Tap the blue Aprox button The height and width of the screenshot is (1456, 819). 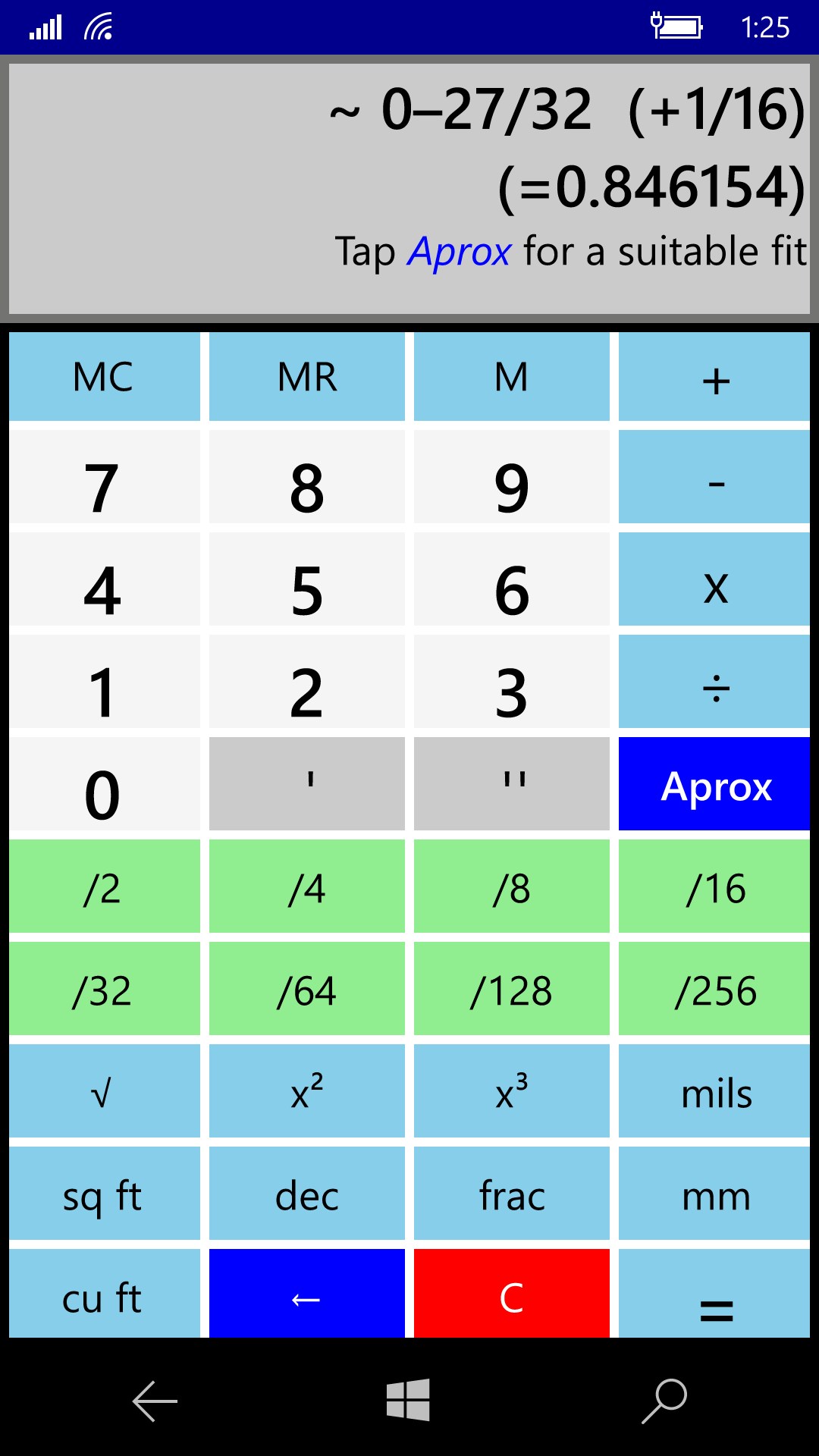click(714, 784)
